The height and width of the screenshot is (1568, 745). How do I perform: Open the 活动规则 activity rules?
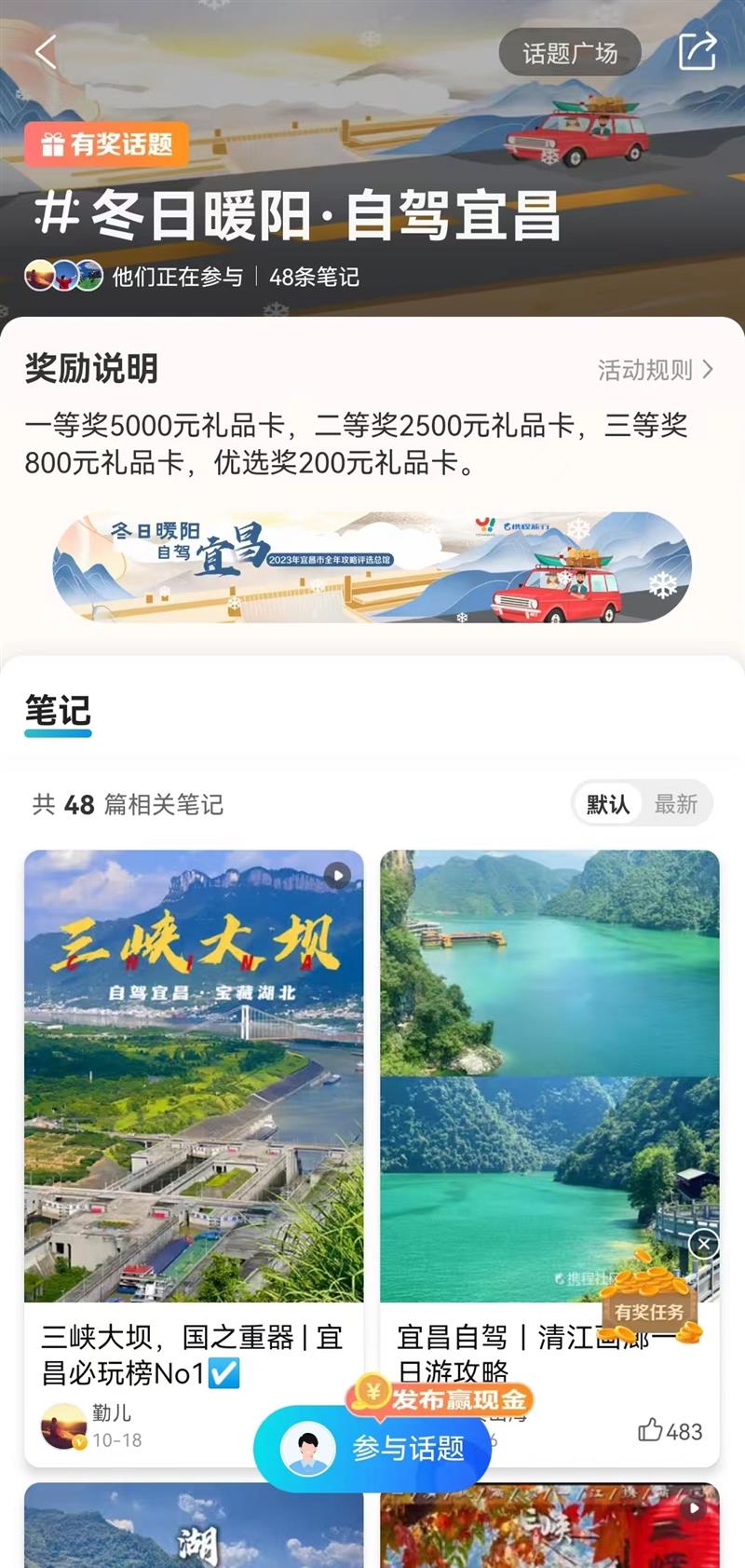pyautogui.click(x=655, y=370)
